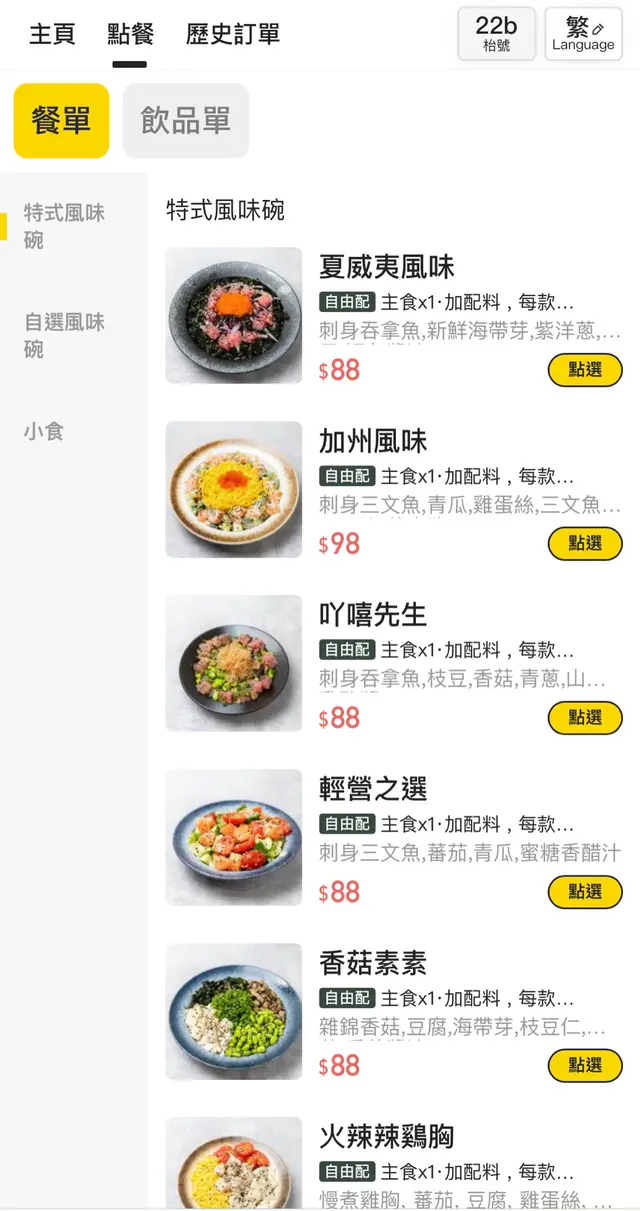Open the 火辣辣雞胸 bowl photo
The height and width of the screenshot is (1211, 640).
234,1163
